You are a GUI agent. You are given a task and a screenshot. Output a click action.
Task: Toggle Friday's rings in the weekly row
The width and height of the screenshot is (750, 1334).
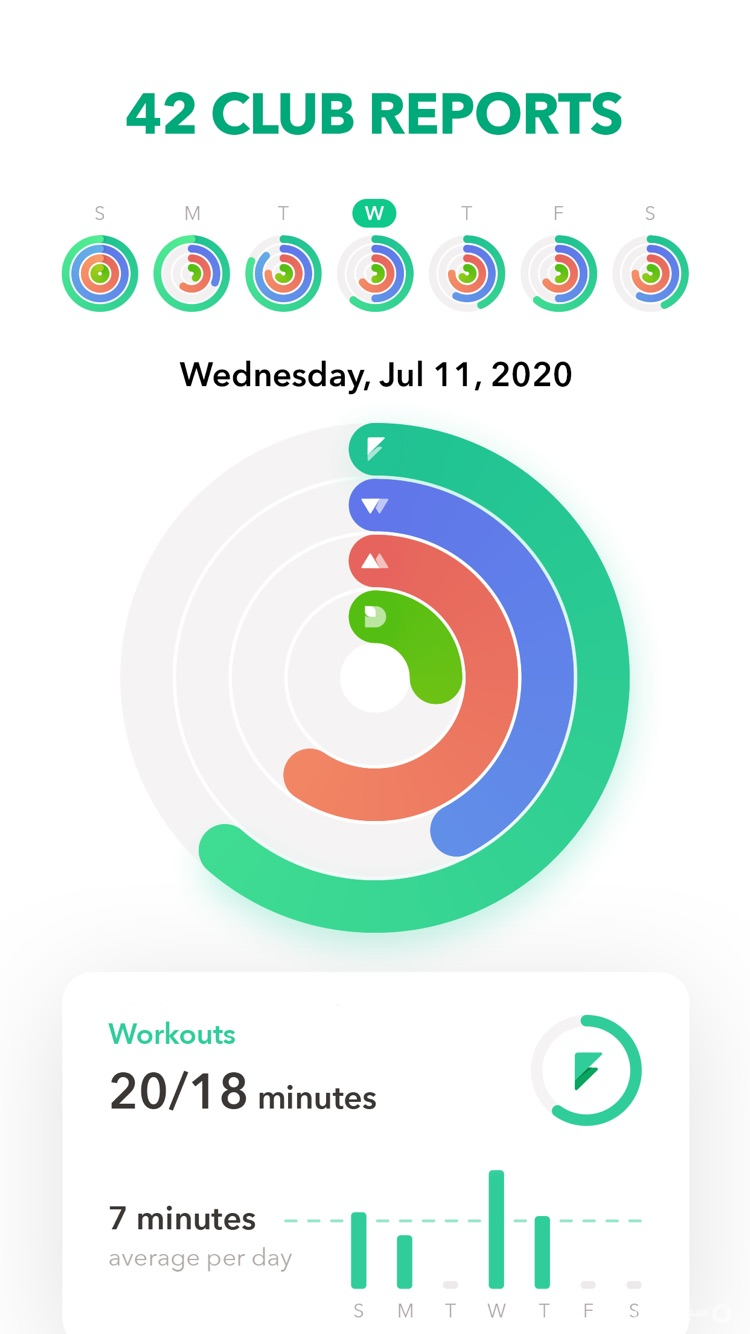point(558,272)
